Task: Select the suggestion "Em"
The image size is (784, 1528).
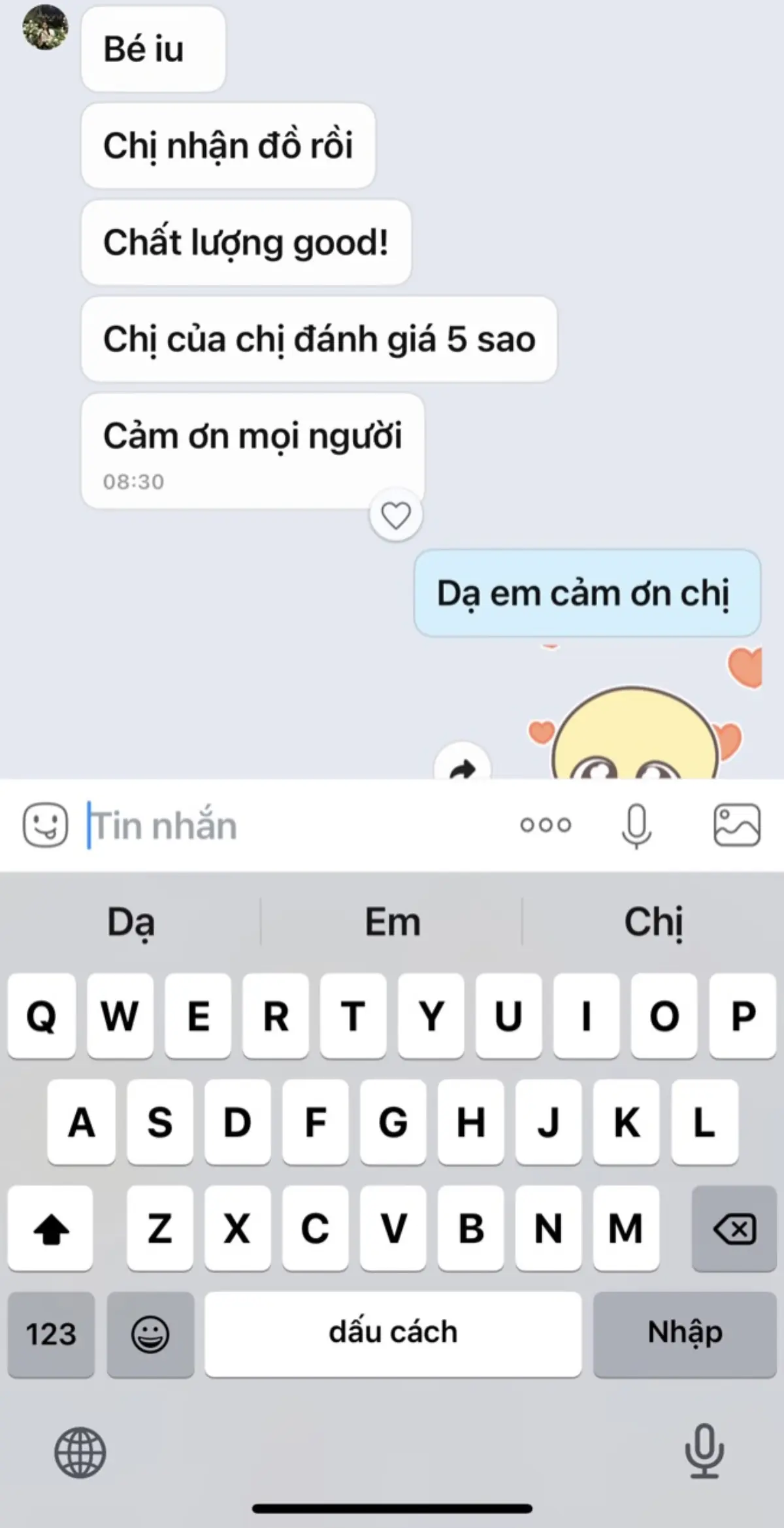Action: pos(393,922)
